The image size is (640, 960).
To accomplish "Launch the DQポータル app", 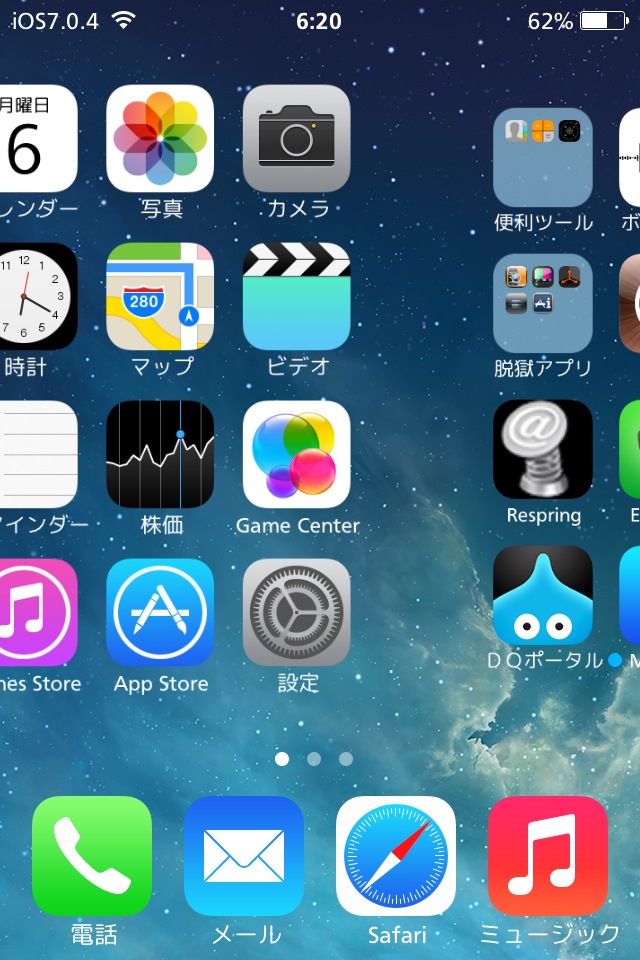I will point(543,595).
